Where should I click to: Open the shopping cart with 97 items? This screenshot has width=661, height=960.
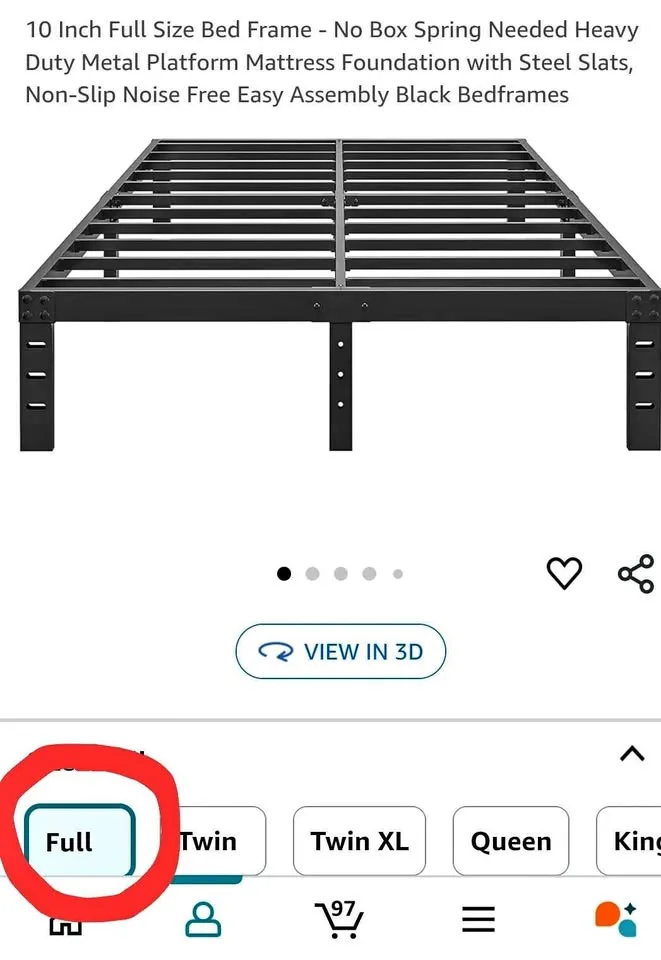click(340, 918)
